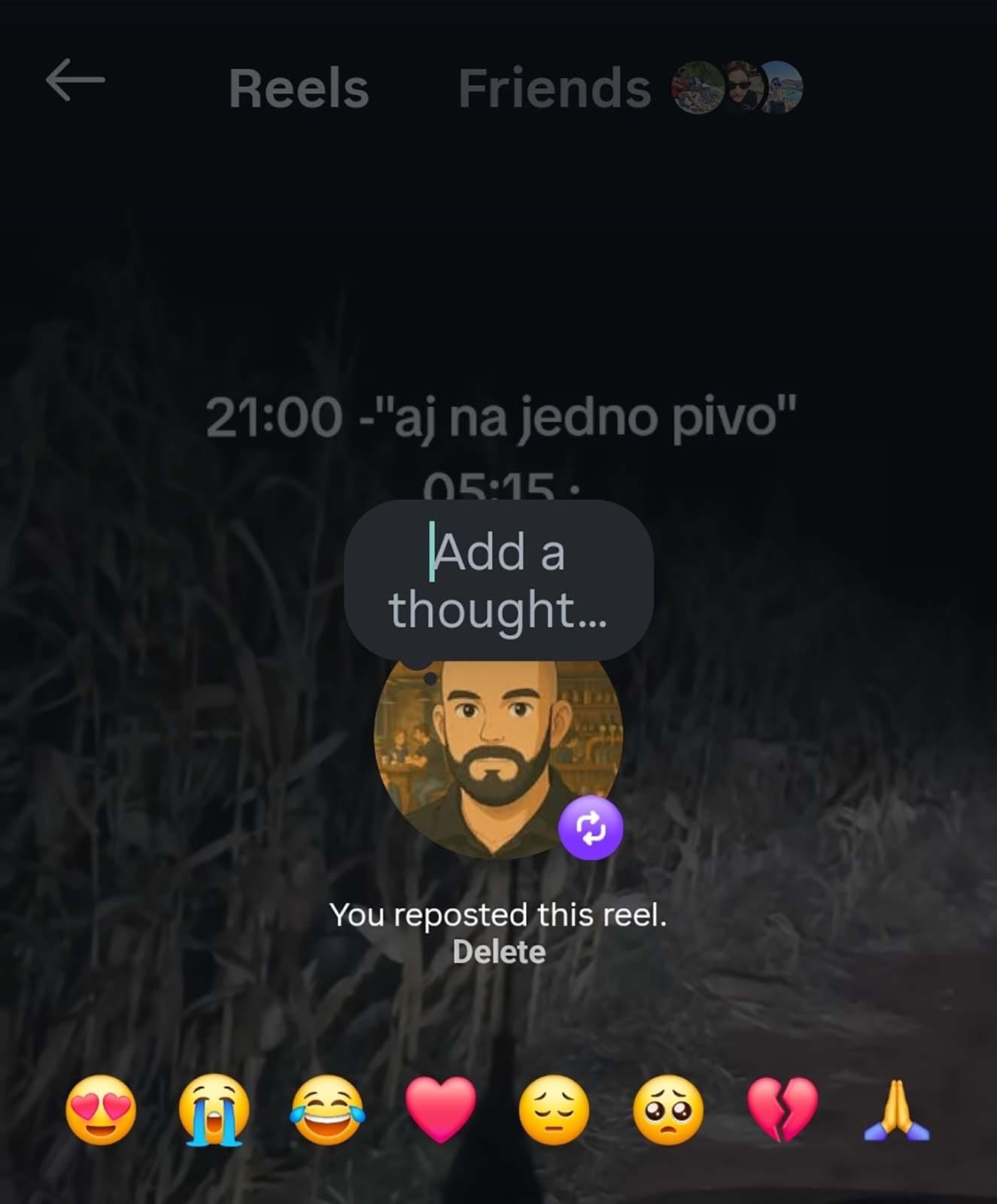The height and width of the screenshot is (1204, 997).
Task: React with the heart-eyes emoji
Action: click(x=102, y=1110)
